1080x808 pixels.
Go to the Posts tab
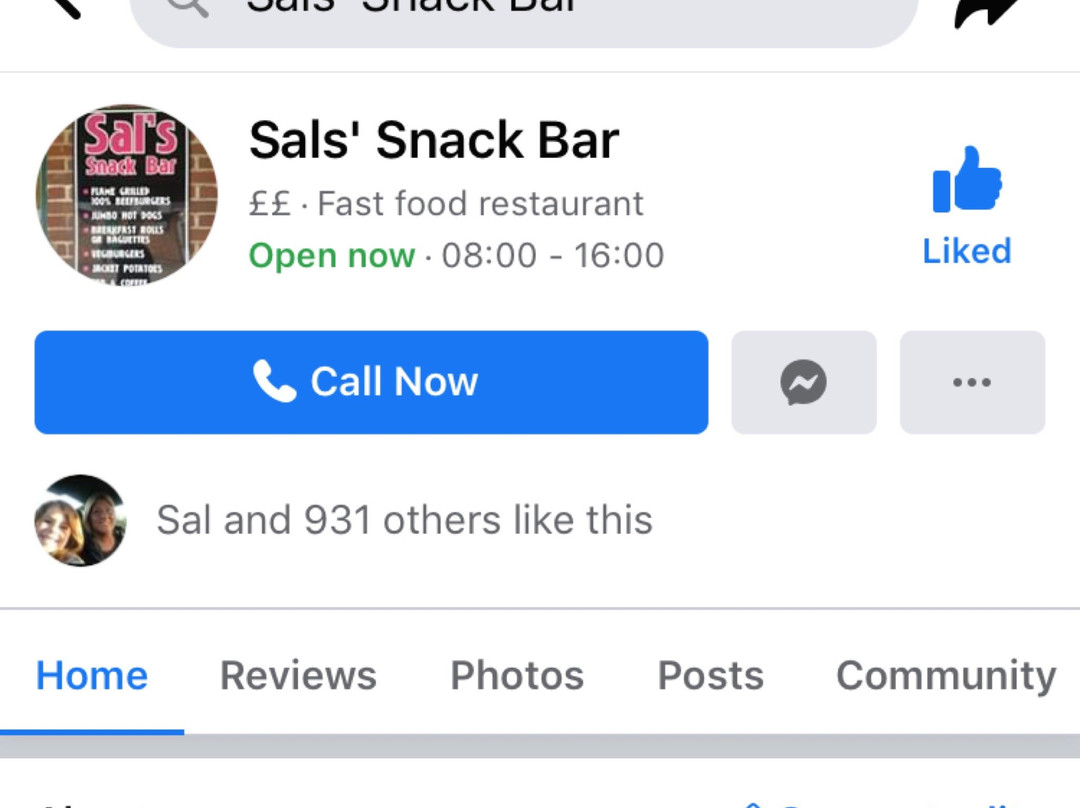710,676
